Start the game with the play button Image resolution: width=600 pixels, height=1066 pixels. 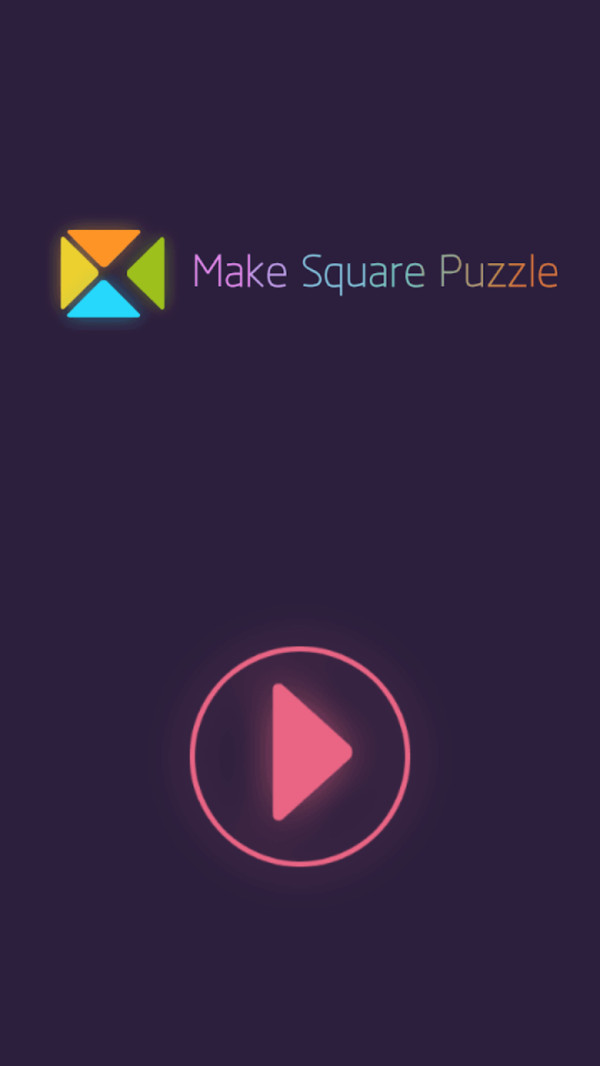(300, 755)
